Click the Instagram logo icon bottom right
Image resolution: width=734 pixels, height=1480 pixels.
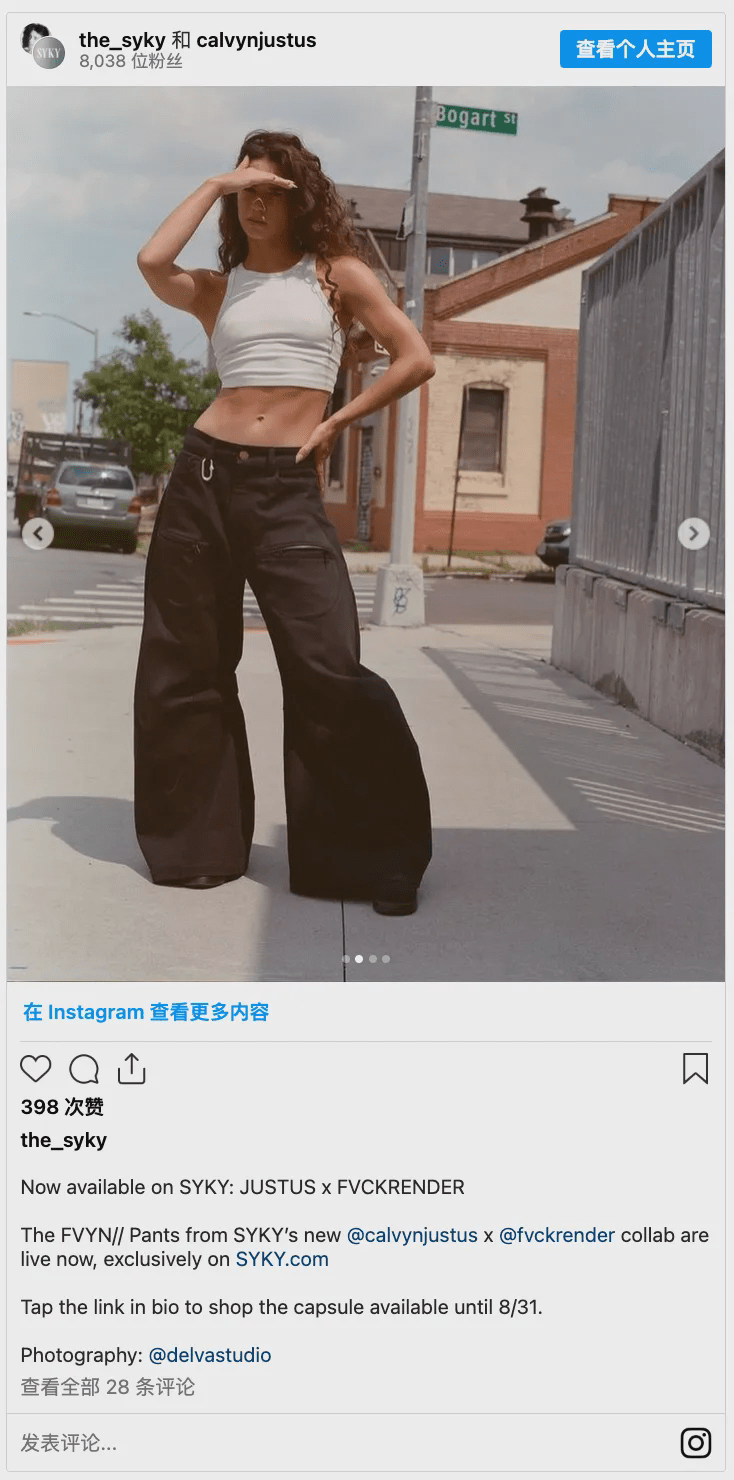point(696,1442)
